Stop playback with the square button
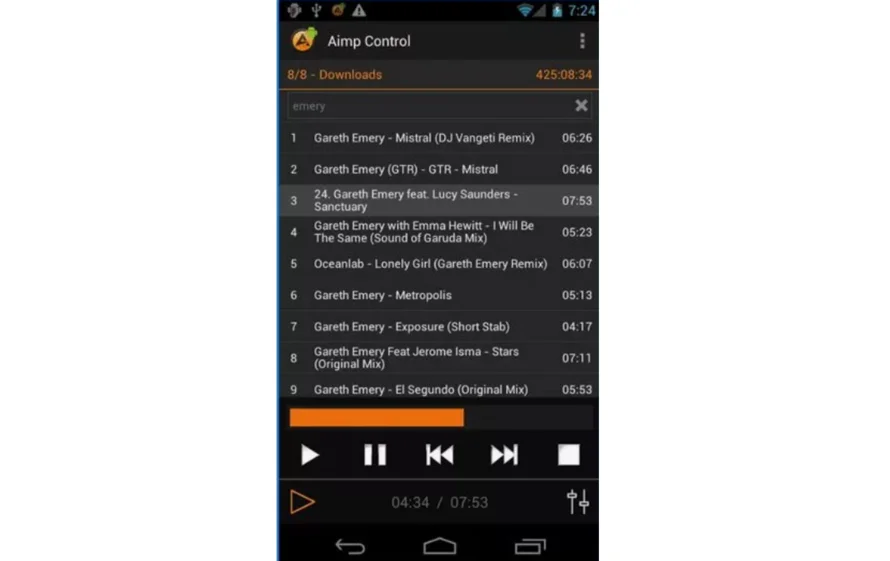Image resolution: width=890 pixels, height=561 pixels. [x=568, y=455]
